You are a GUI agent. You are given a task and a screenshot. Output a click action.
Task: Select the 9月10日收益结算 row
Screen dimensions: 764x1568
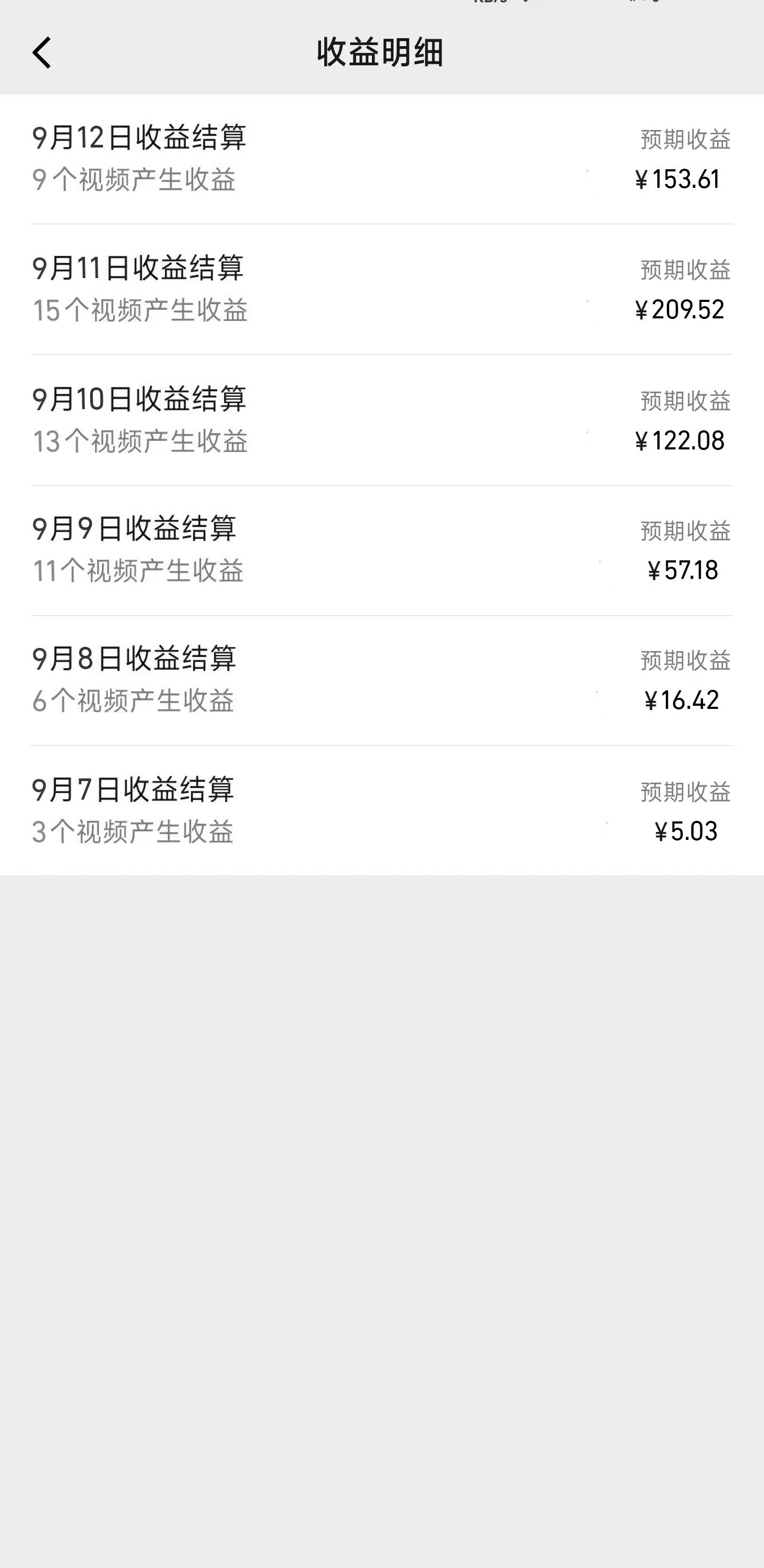pyautogui.click(x=381, y=419)
